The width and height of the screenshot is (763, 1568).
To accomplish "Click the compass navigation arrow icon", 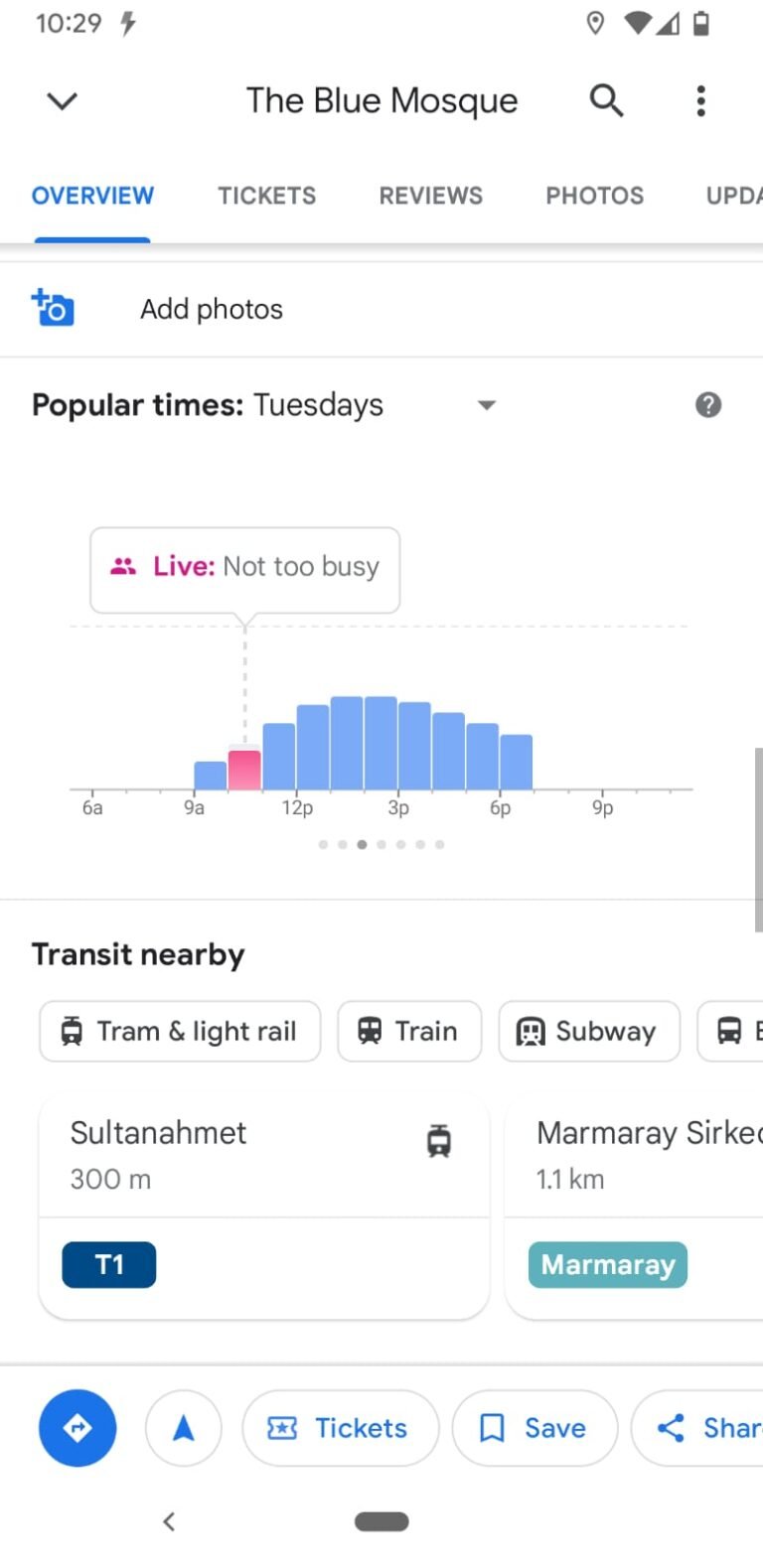I will [183, 1427].
